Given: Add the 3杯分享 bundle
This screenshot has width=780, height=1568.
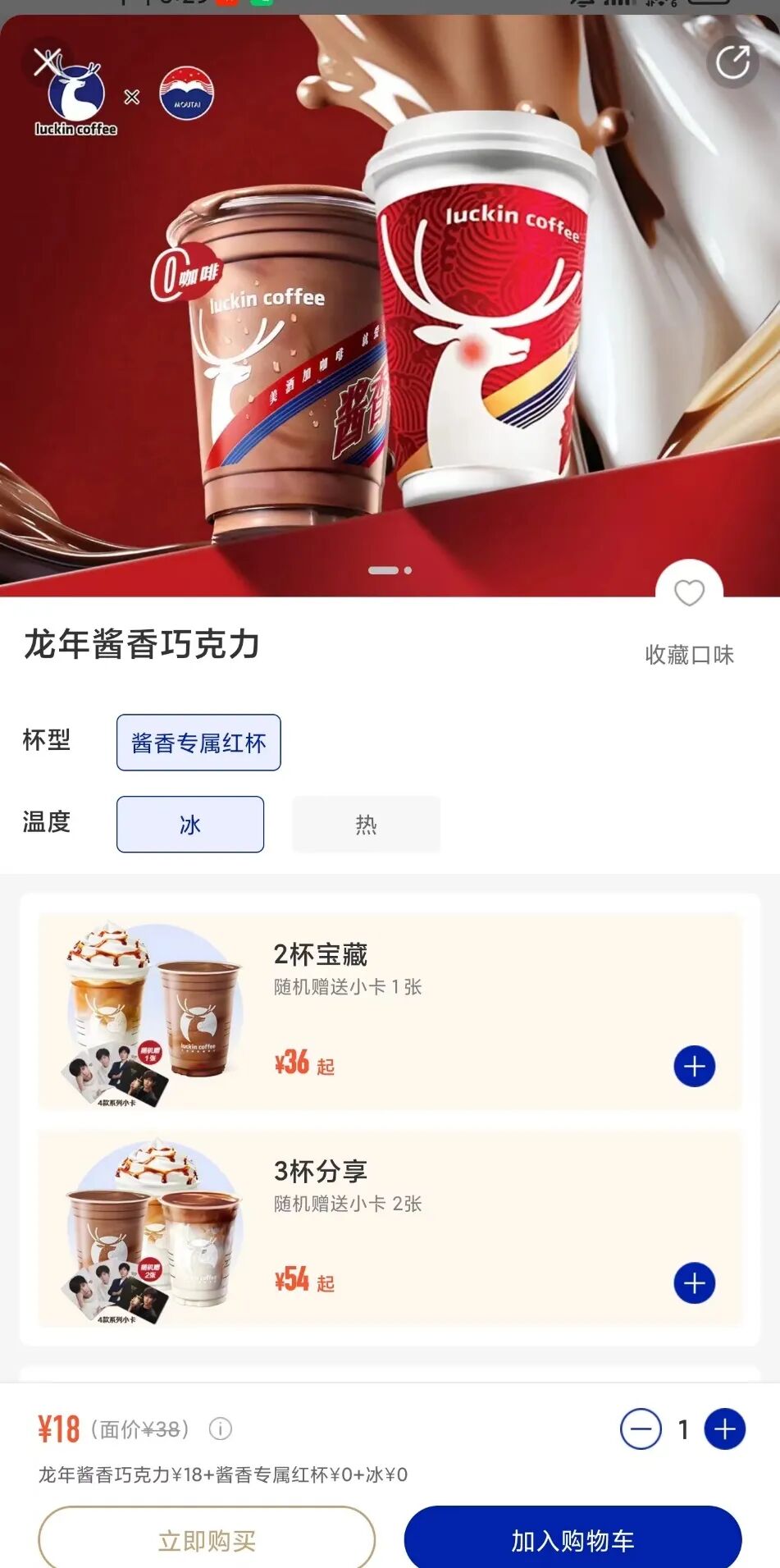Looking at the screenshot, I should 695,1283.
